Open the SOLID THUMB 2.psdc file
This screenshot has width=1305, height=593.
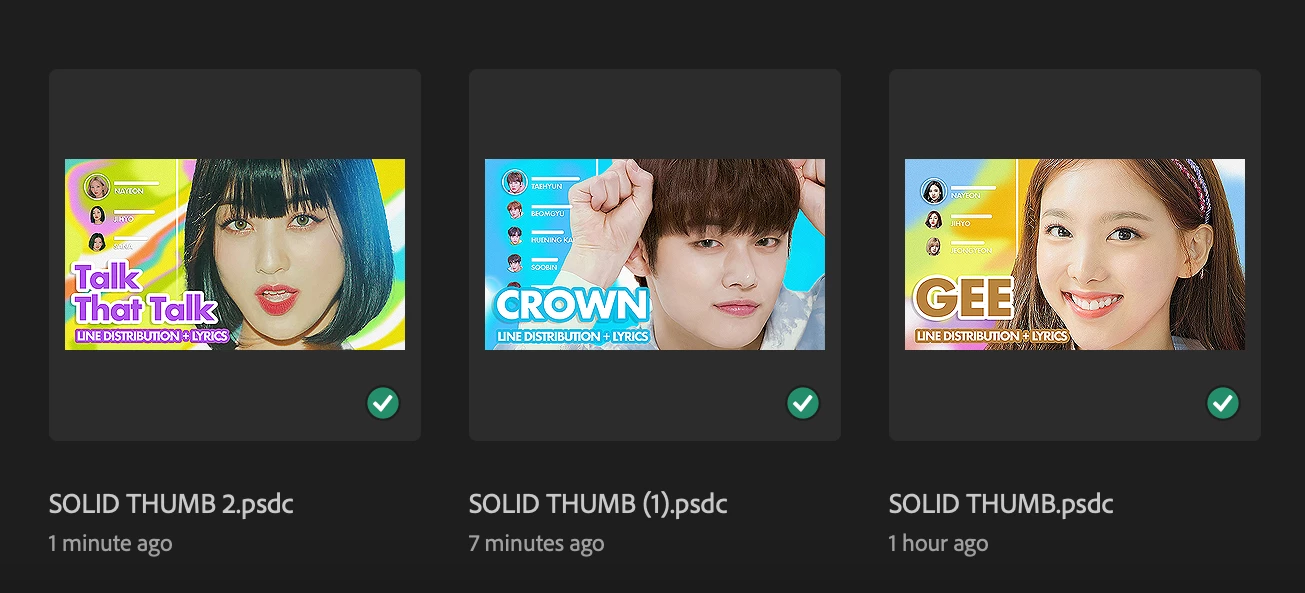234,254
